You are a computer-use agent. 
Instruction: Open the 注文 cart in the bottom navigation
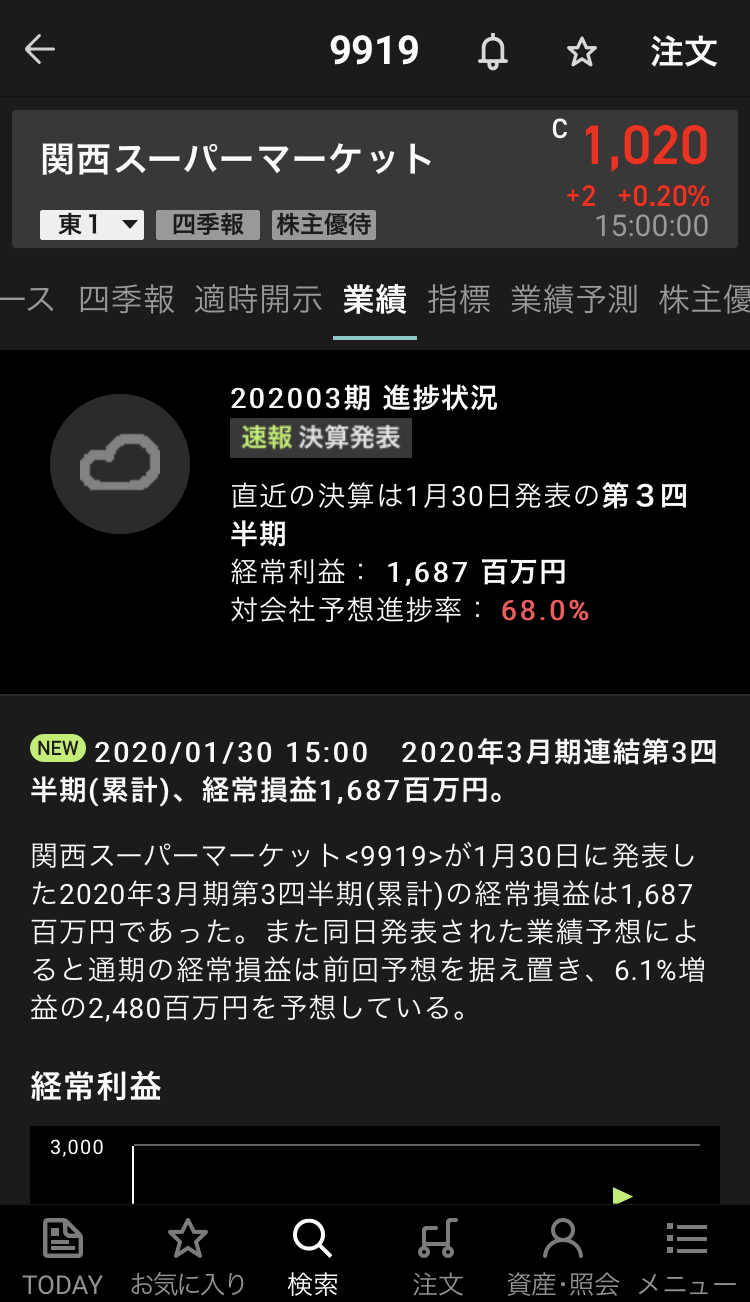[x=437, y=1256]
